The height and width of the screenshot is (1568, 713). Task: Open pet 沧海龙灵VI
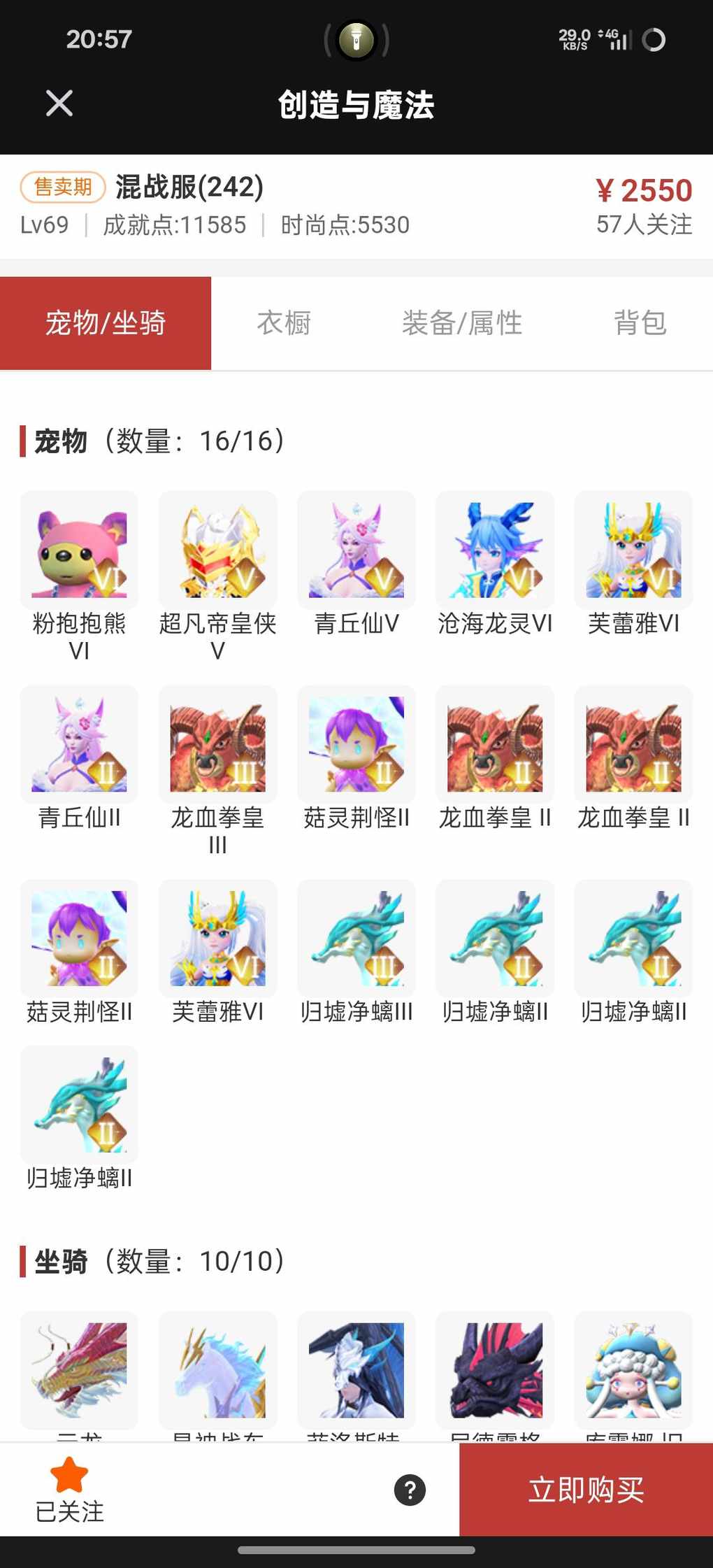coord(495,551)
